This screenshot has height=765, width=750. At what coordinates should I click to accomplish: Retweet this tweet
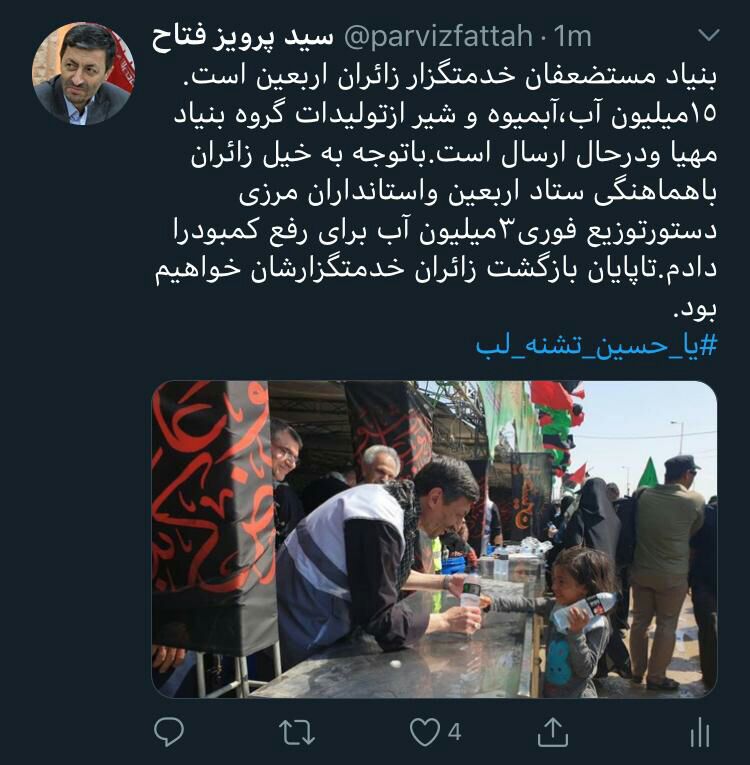(297, 733)
